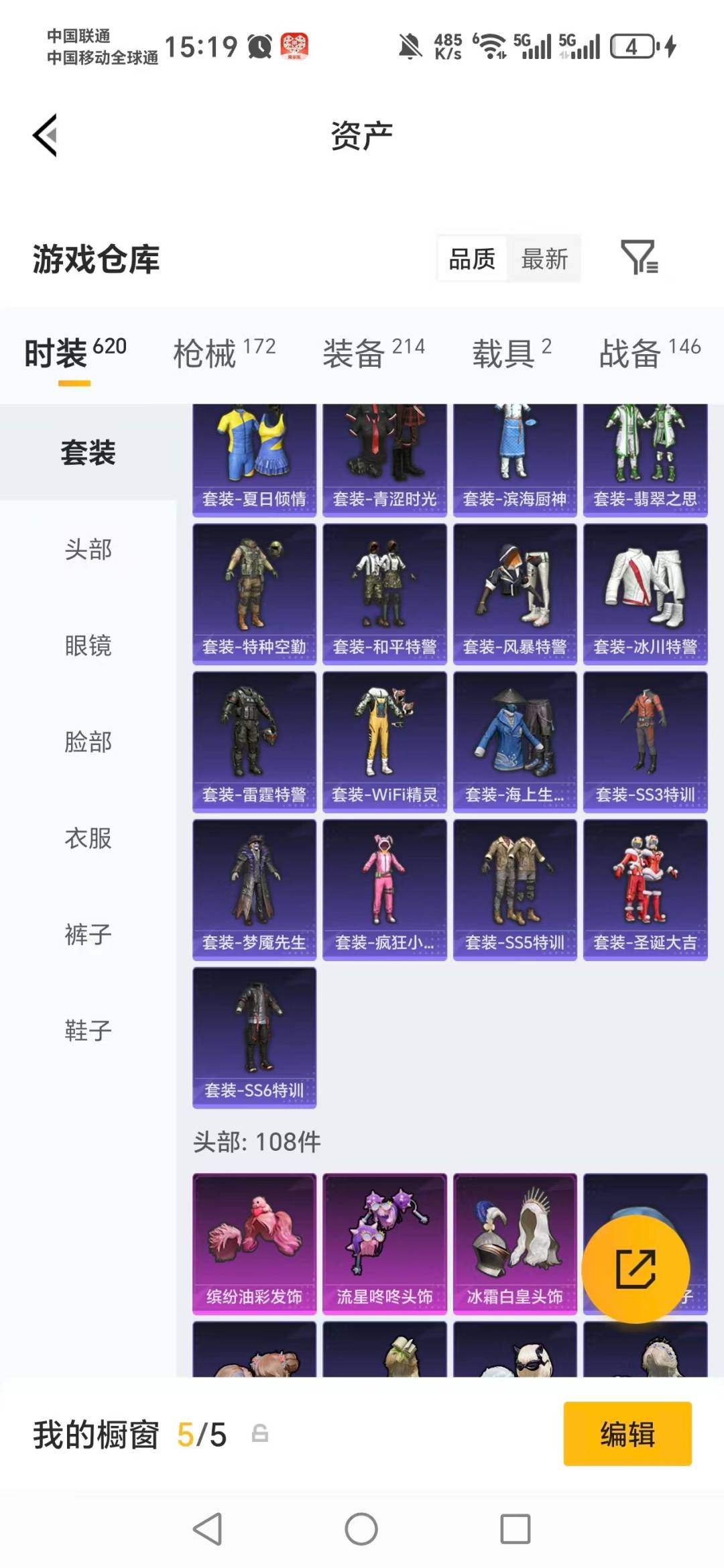The width and height of the screenshot is (724, 1568).
Task: Tap the back arrow to leave 资产 page
Action: tap(45, 134)
